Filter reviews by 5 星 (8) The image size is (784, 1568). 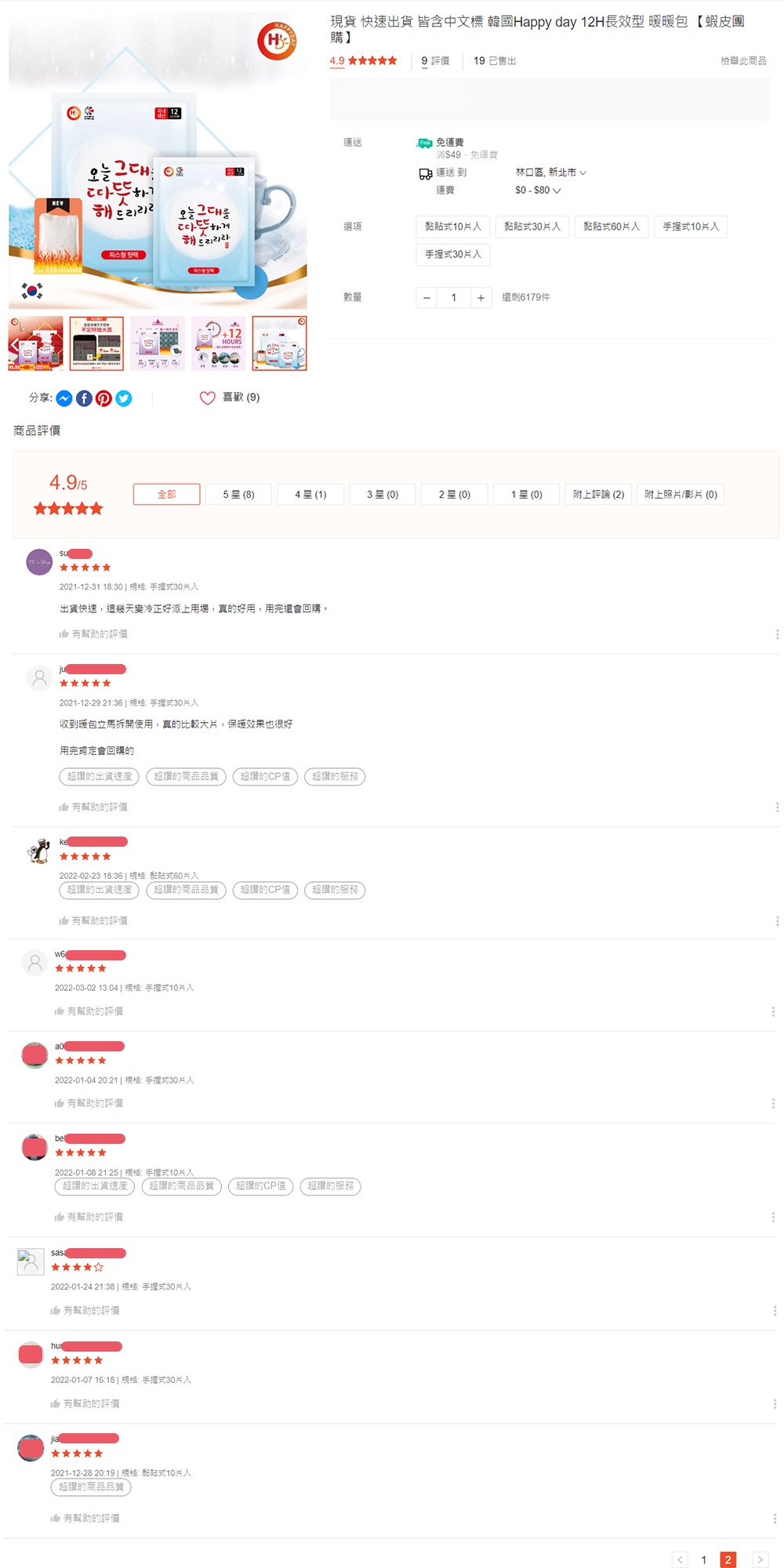coord(238,495)
